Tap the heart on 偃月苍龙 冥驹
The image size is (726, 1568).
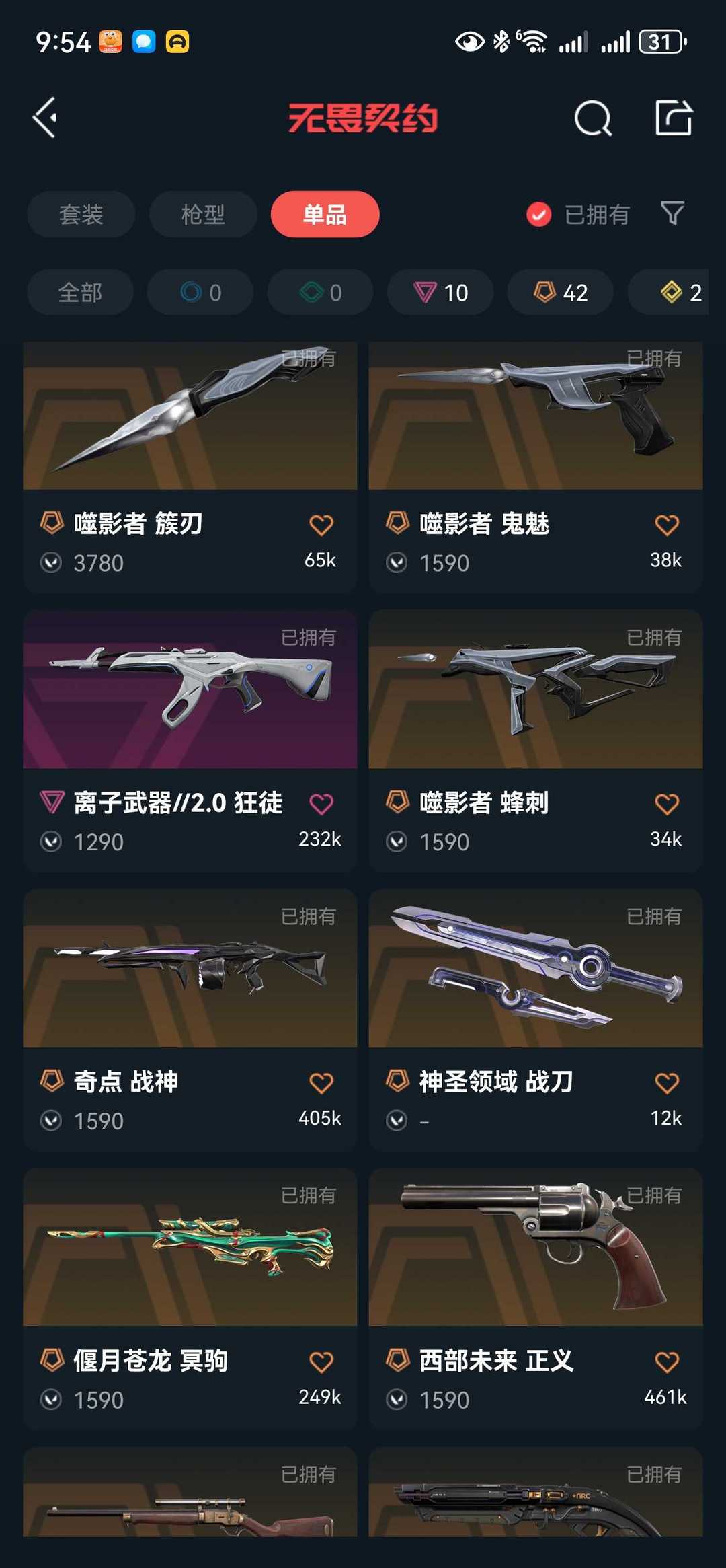point(321,1362)
